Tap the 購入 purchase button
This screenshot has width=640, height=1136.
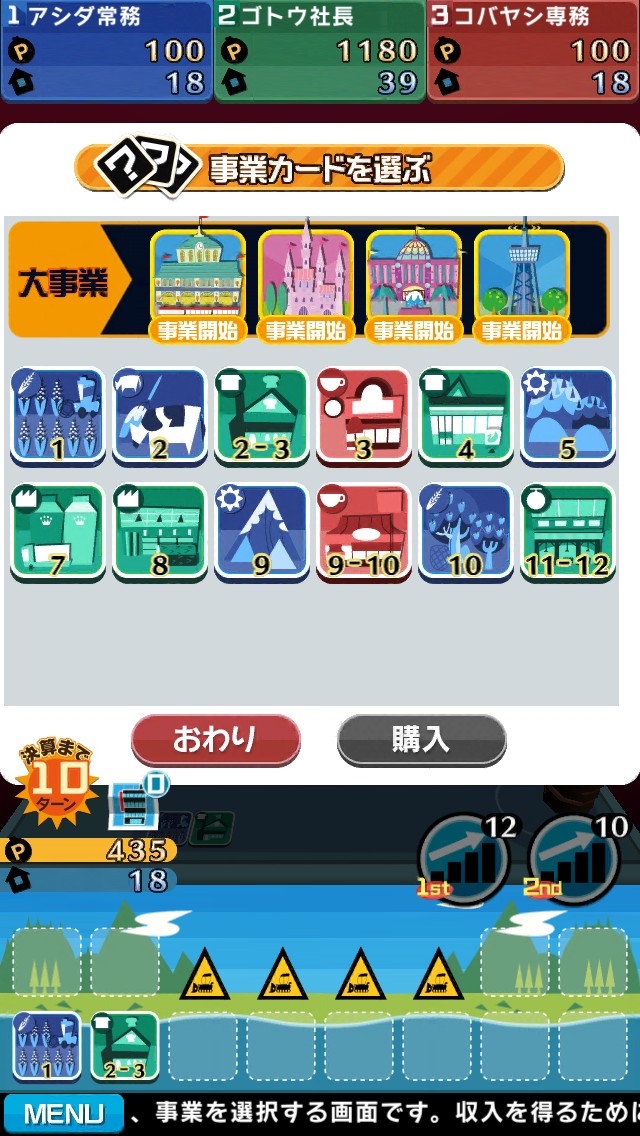point(421,740)
